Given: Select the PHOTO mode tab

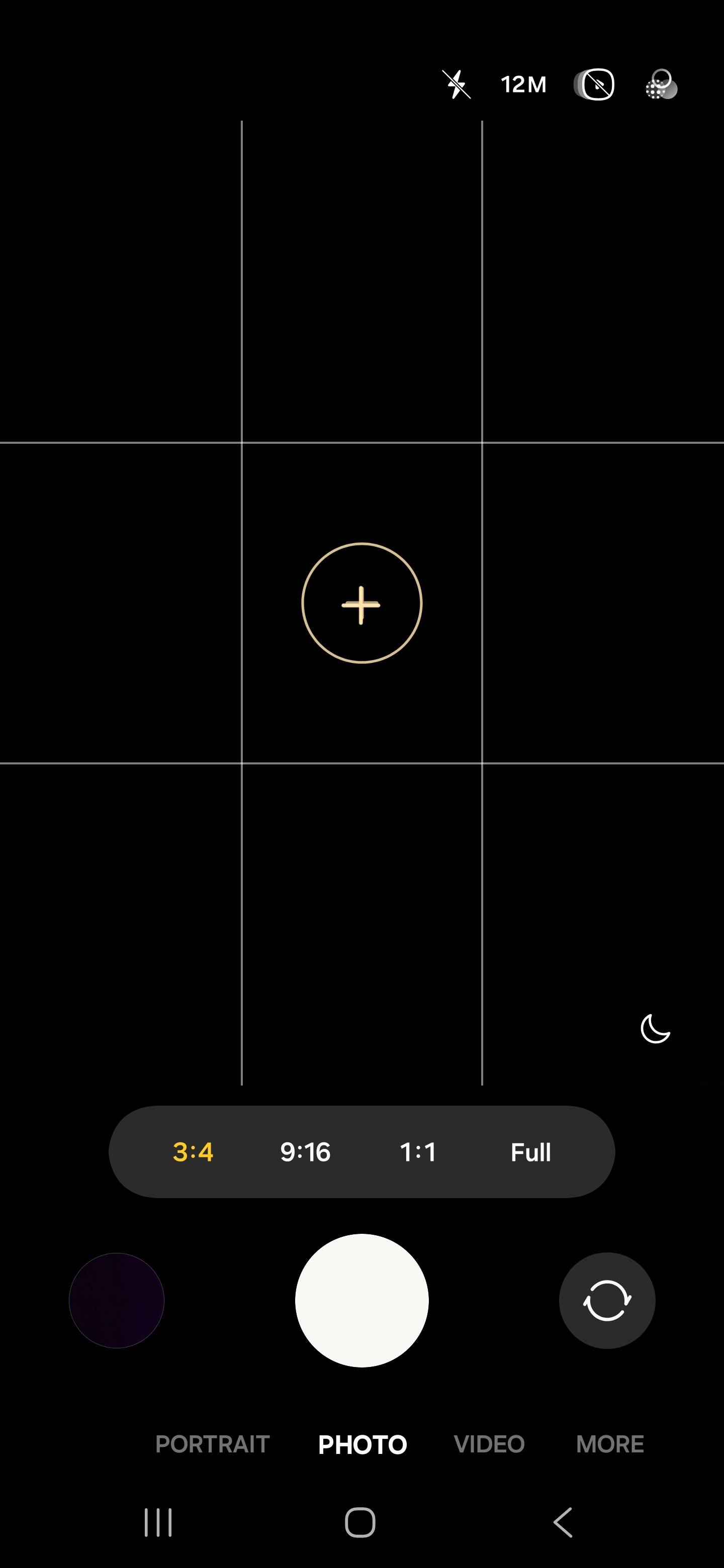Looking at the screenshot, I should click(361, 1444).
